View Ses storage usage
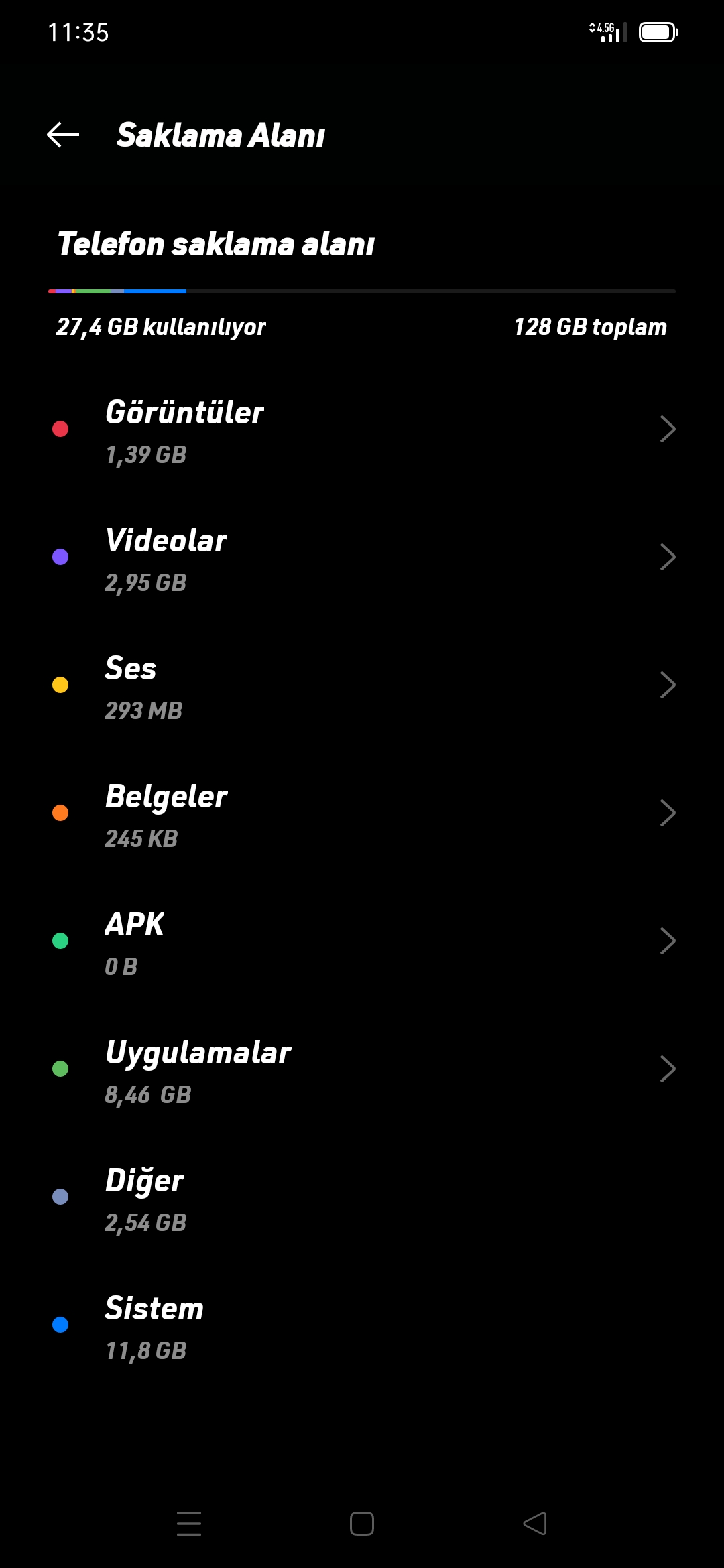Screen dimensions: 724x1568 (x=362, y=685)
